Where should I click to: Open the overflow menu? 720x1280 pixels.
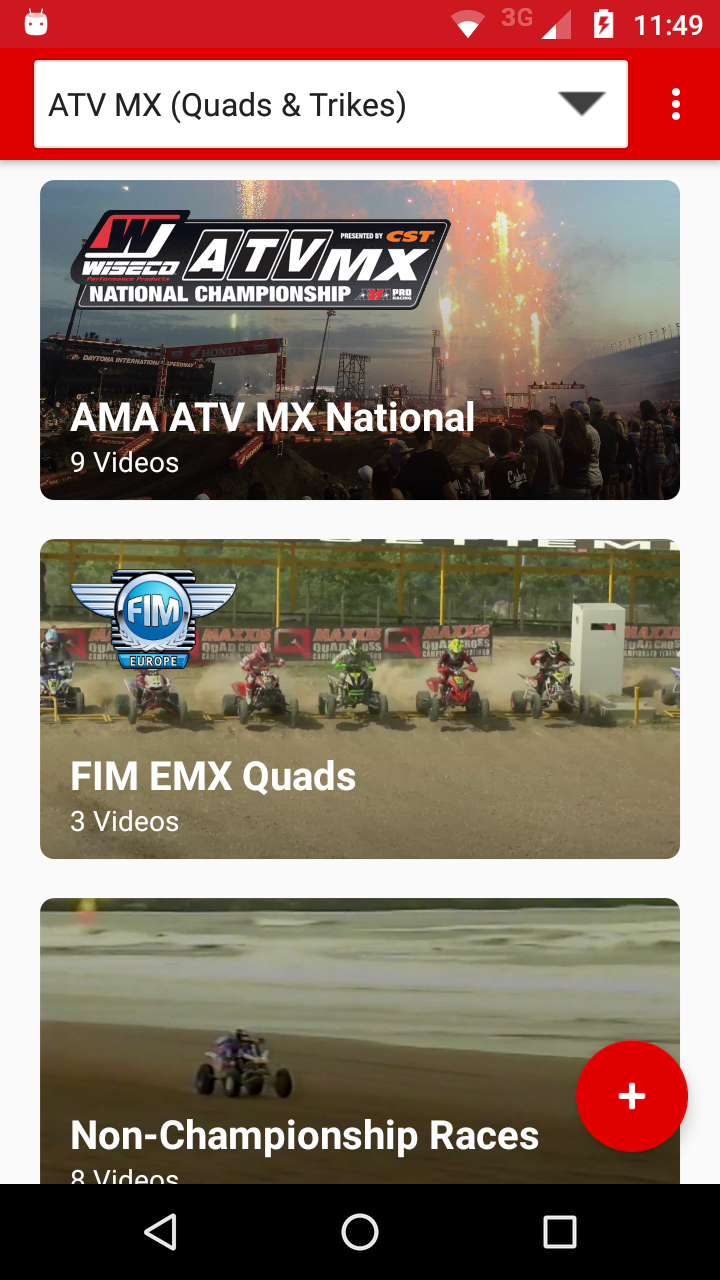click(676, 104)
